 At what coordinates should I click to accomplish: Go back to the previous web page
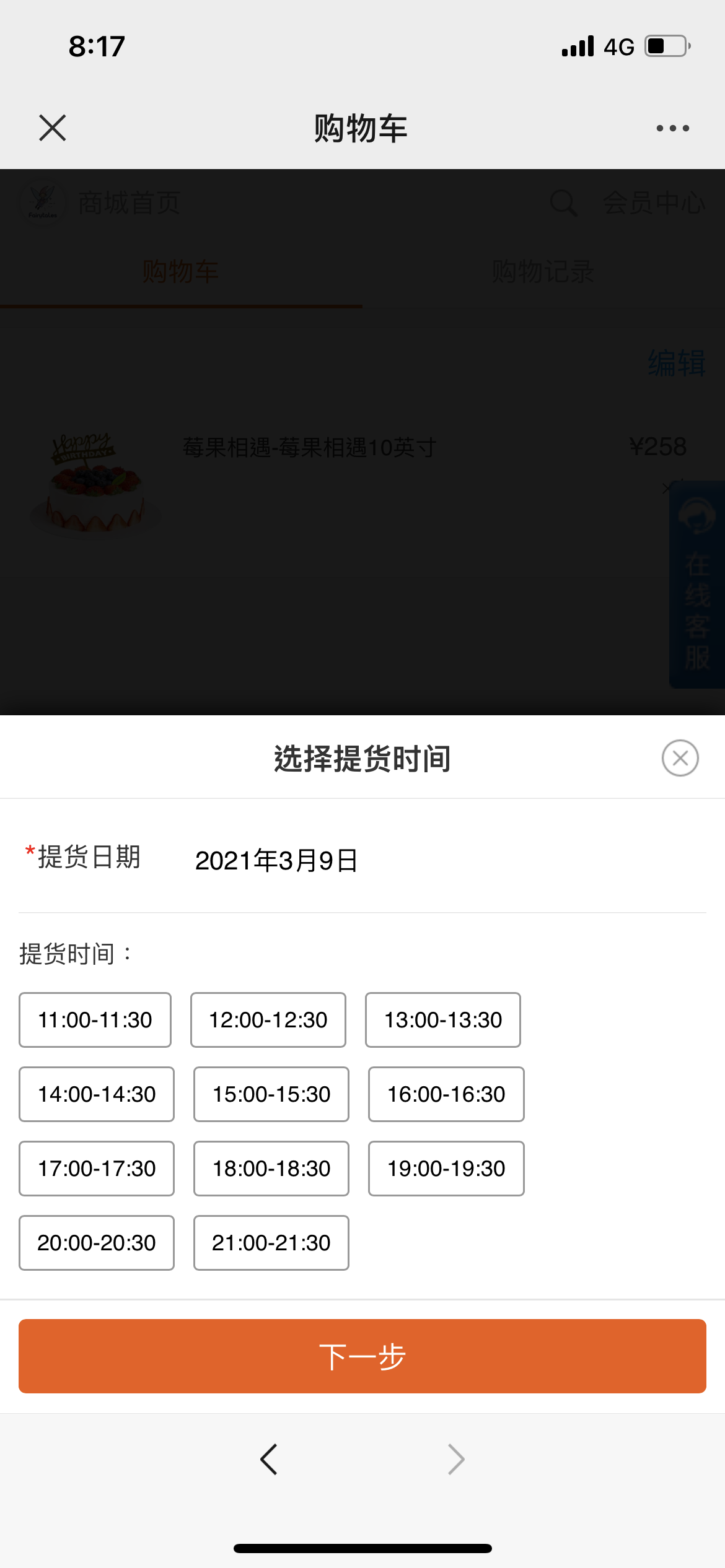tap(269, 1460)
